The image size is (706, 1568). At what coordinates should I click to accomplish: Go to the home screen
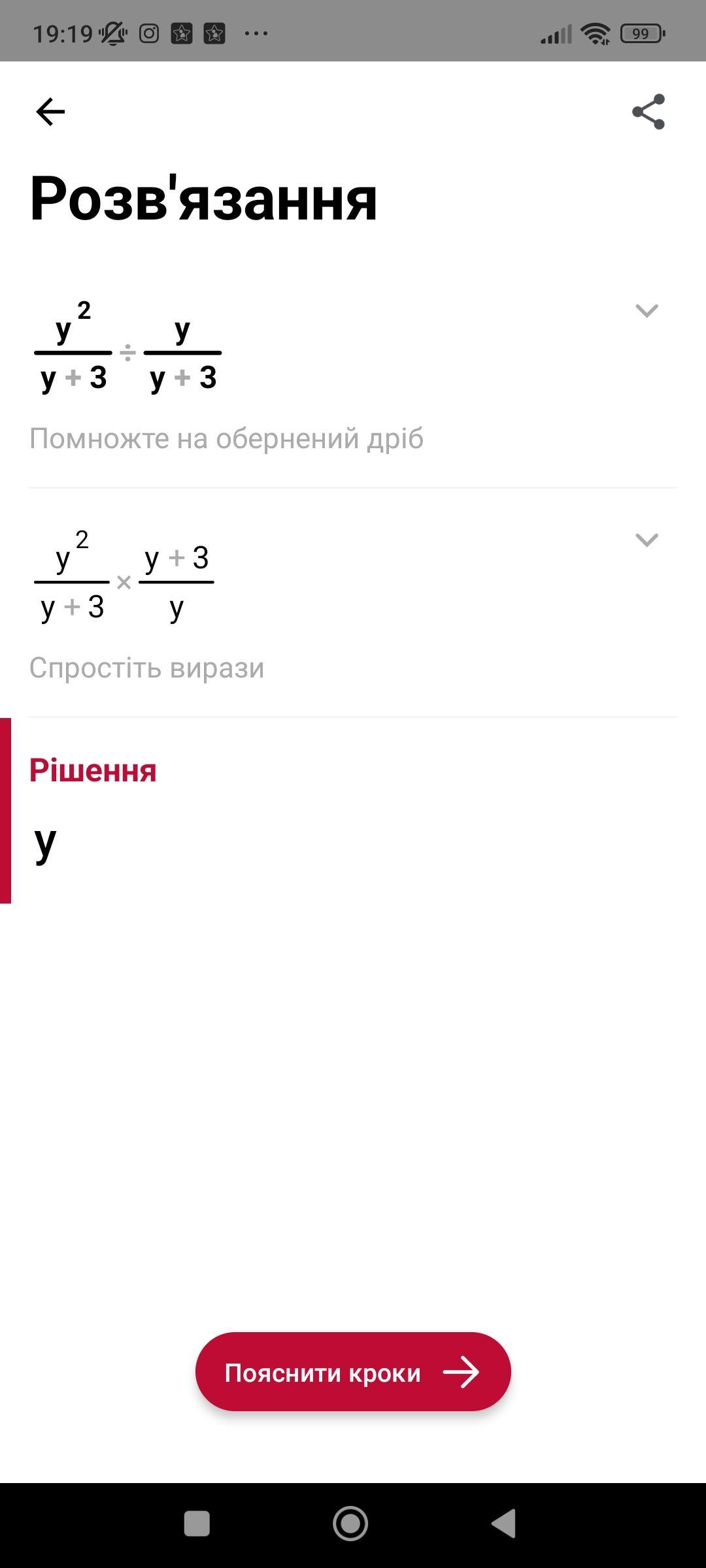click(x=350, y=1524)
